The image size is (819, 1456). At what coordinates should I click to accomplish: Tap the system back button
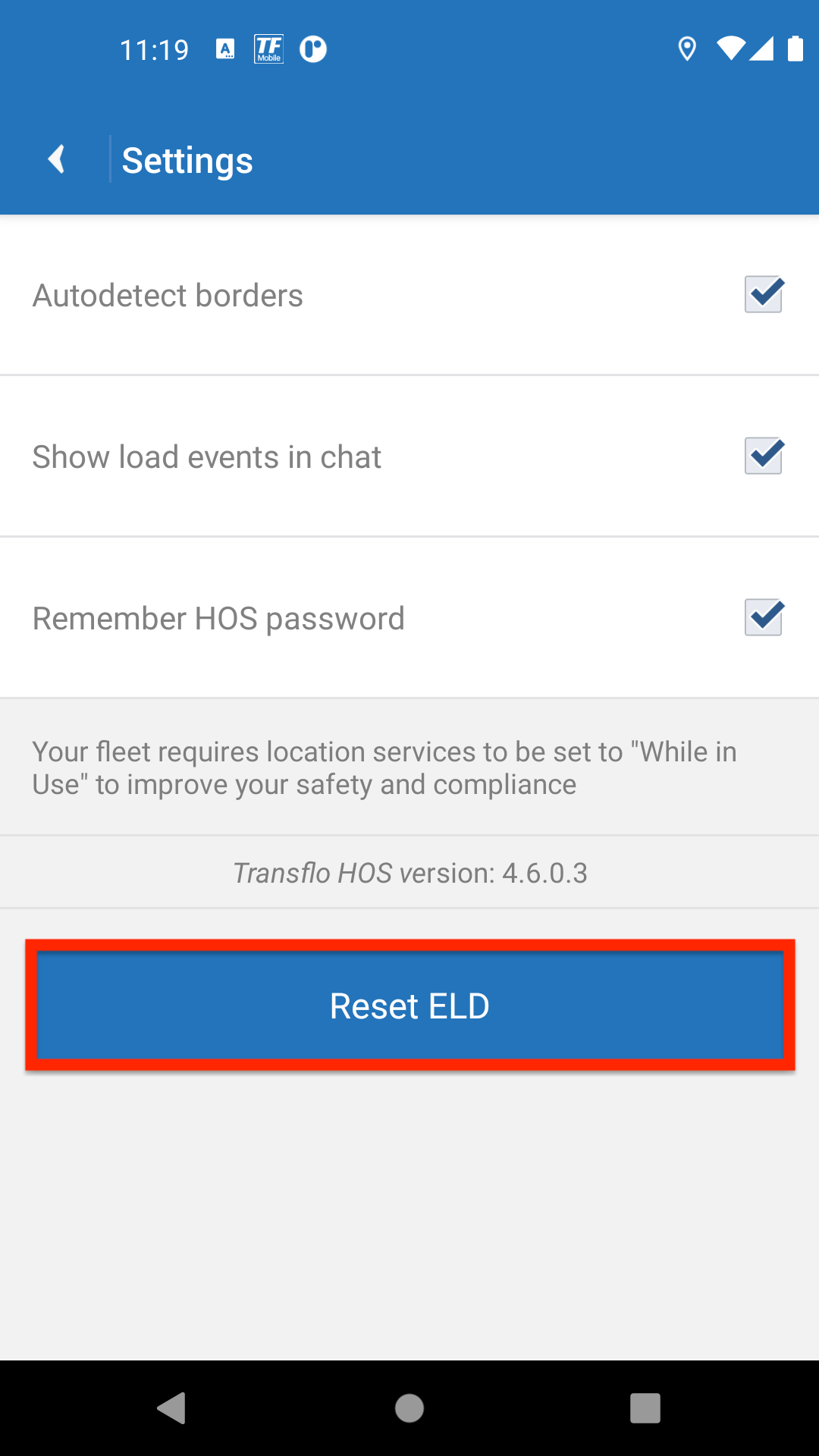click(172, 1408)
